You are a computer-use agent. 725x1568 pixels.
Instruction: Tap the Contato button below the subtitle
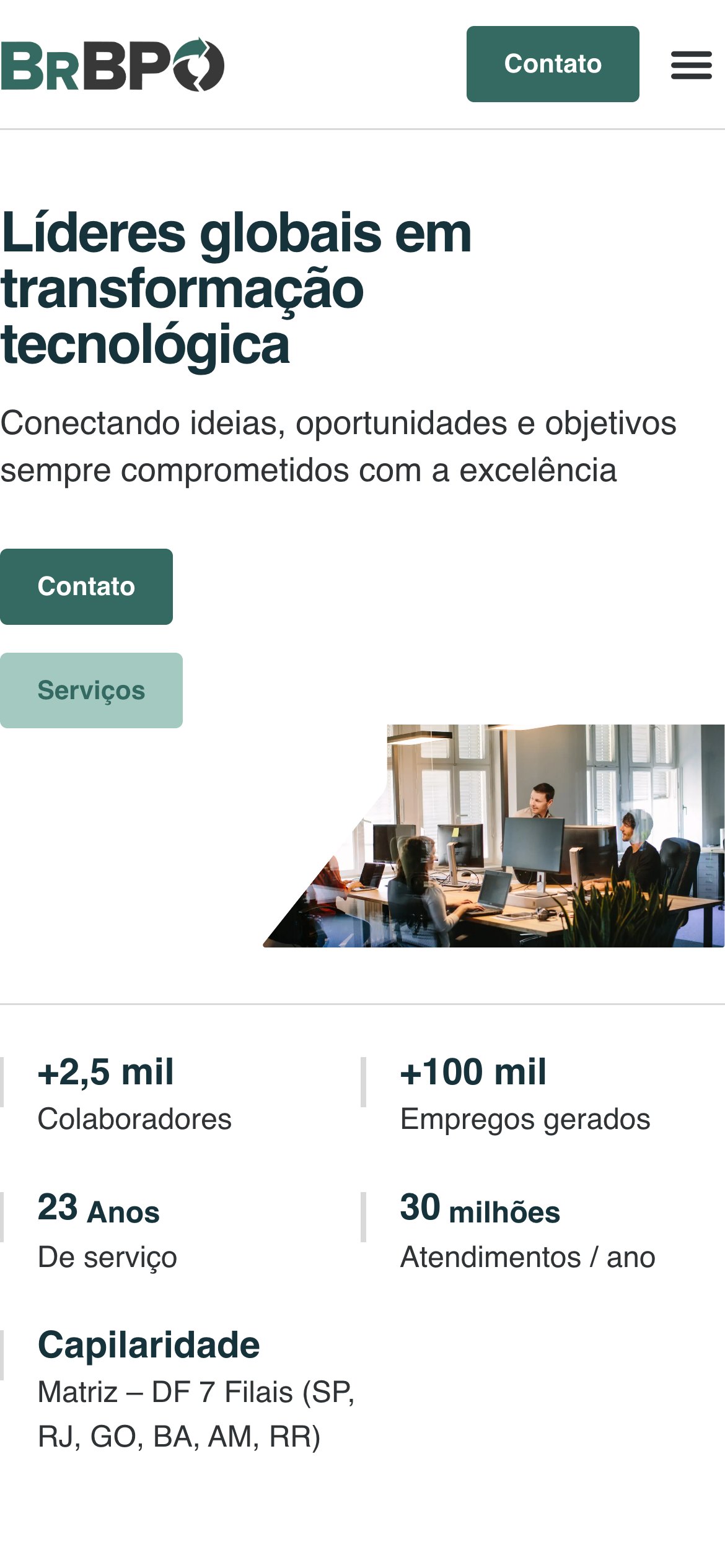click(x=86, y=586)
